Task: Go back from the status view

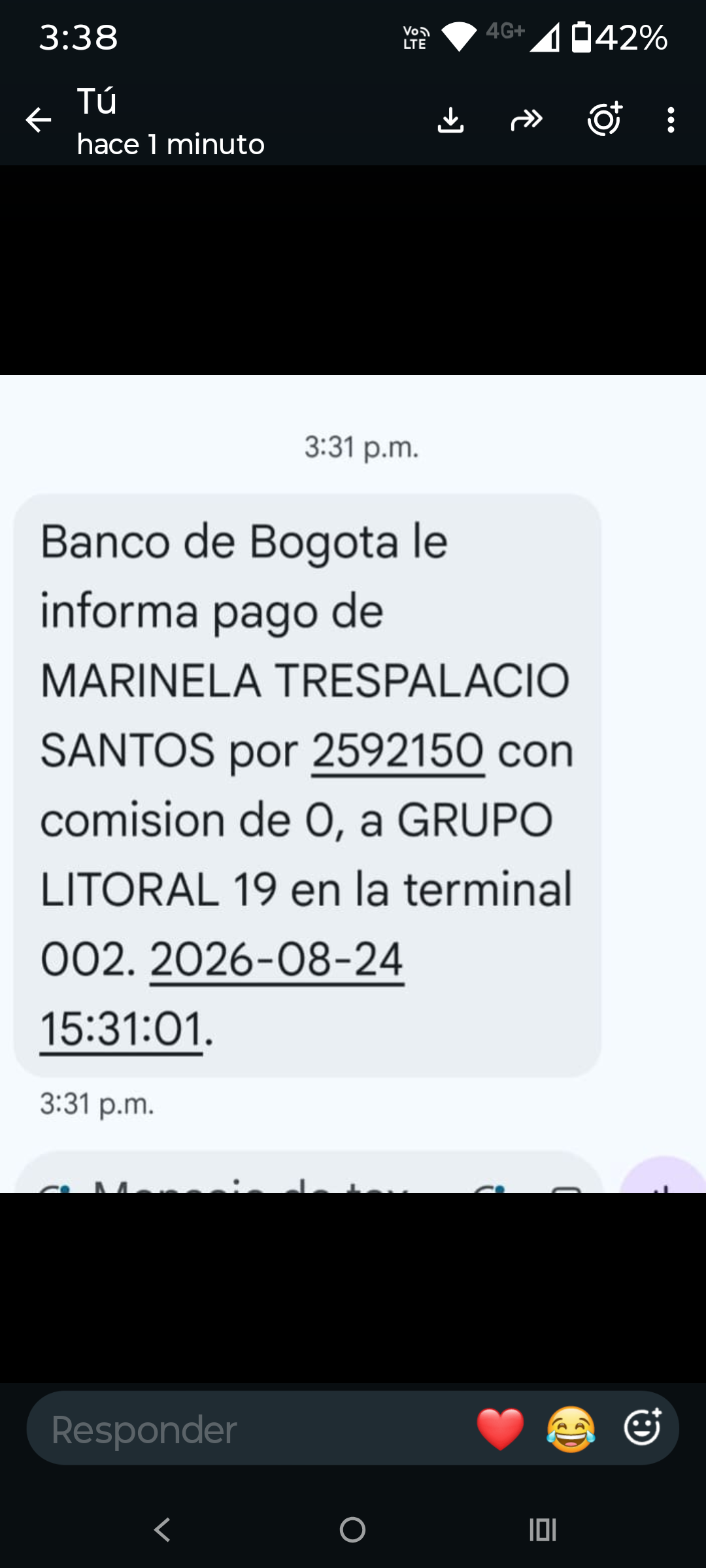Action: (x=39, y=120)
